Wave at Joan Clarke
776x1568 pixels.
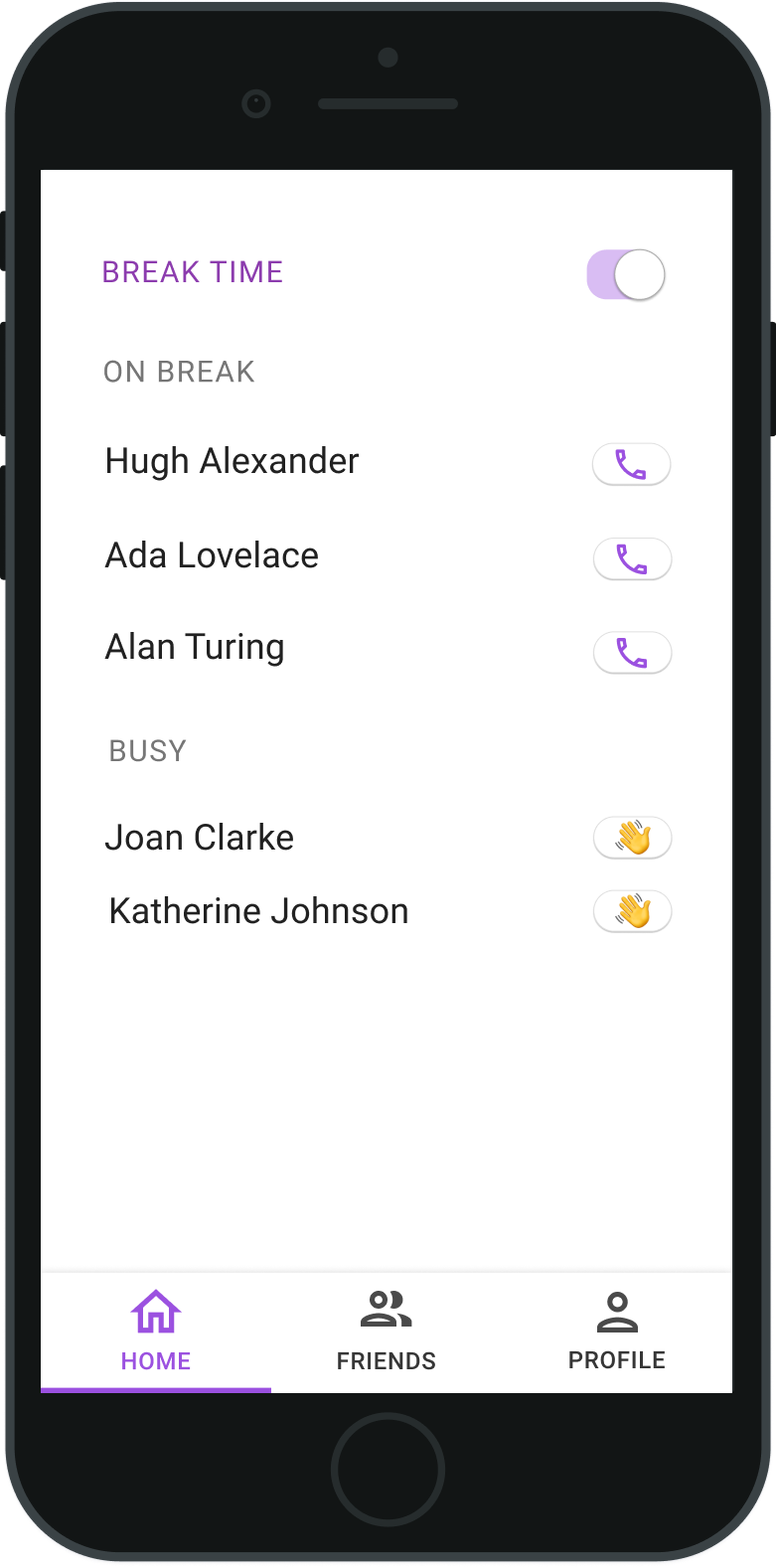[x=632, y=838]
